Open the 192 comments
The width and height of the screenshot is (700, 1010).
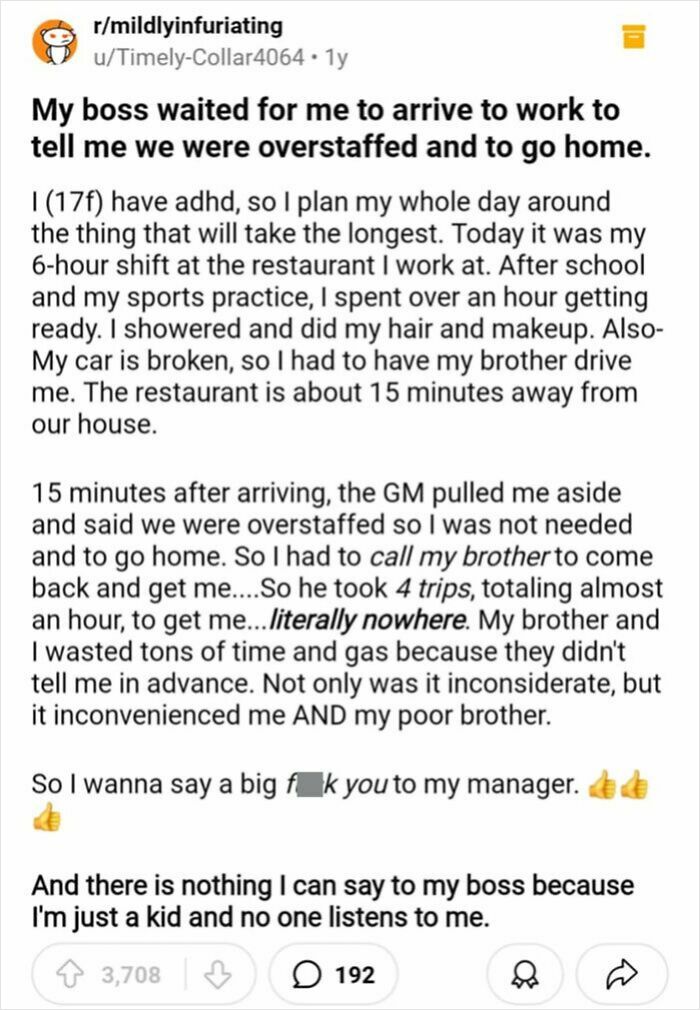334,973
